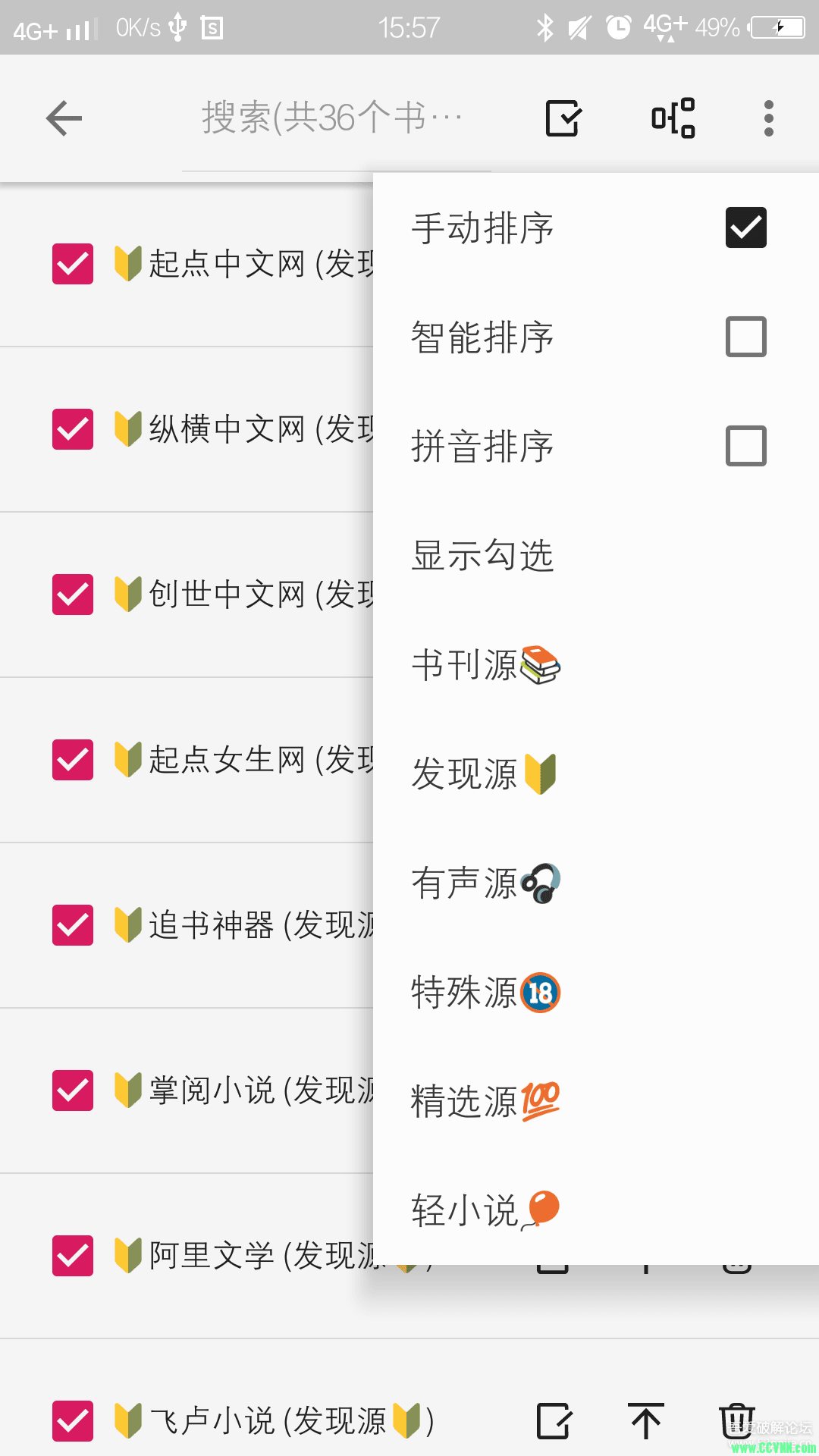Tap the select-all checkmark icon in toolbar
This screenshot has height=1456, width=819.
click(x=563, y=118)
